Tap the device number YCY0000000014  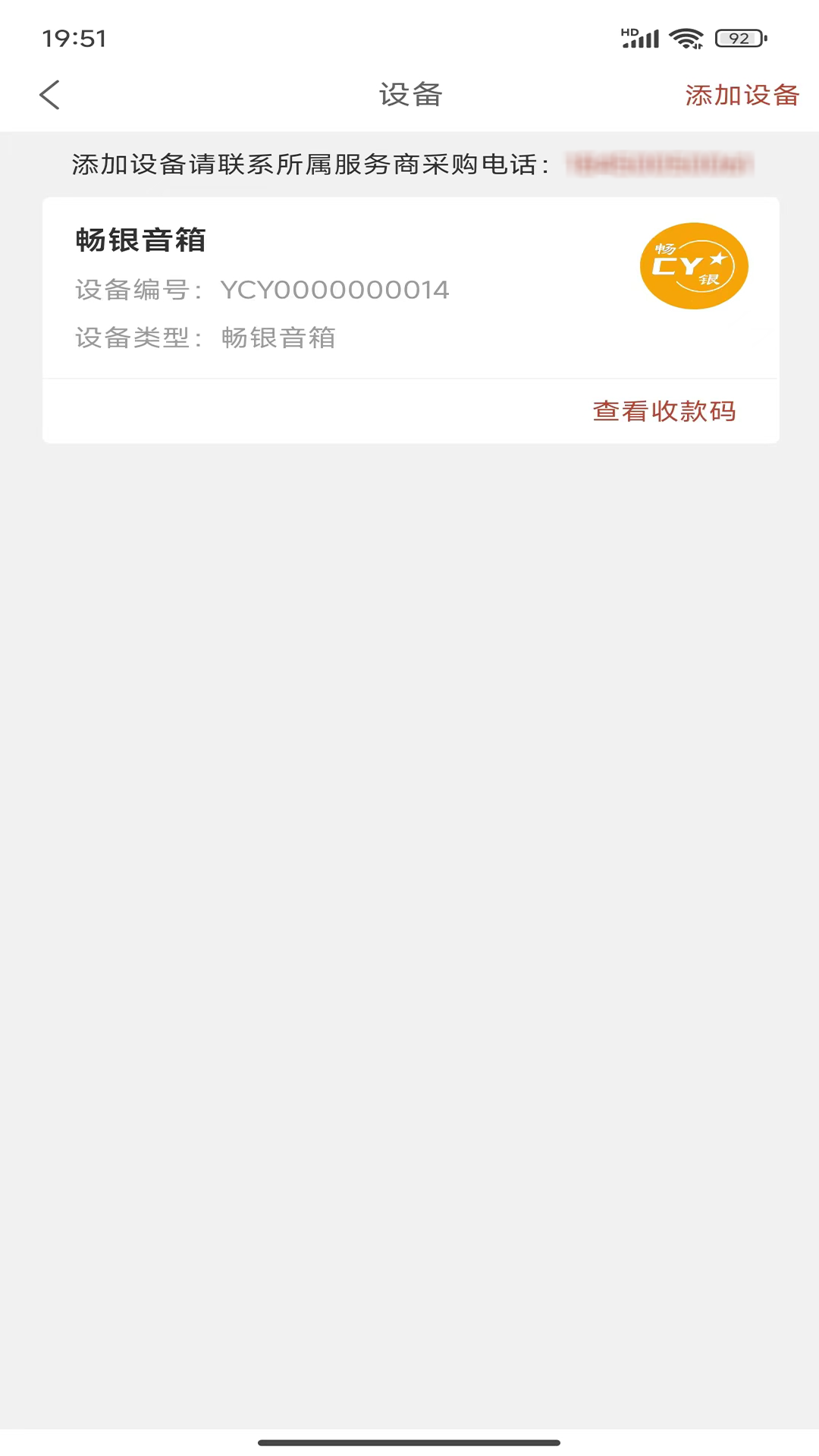click(x=335, y=289)
